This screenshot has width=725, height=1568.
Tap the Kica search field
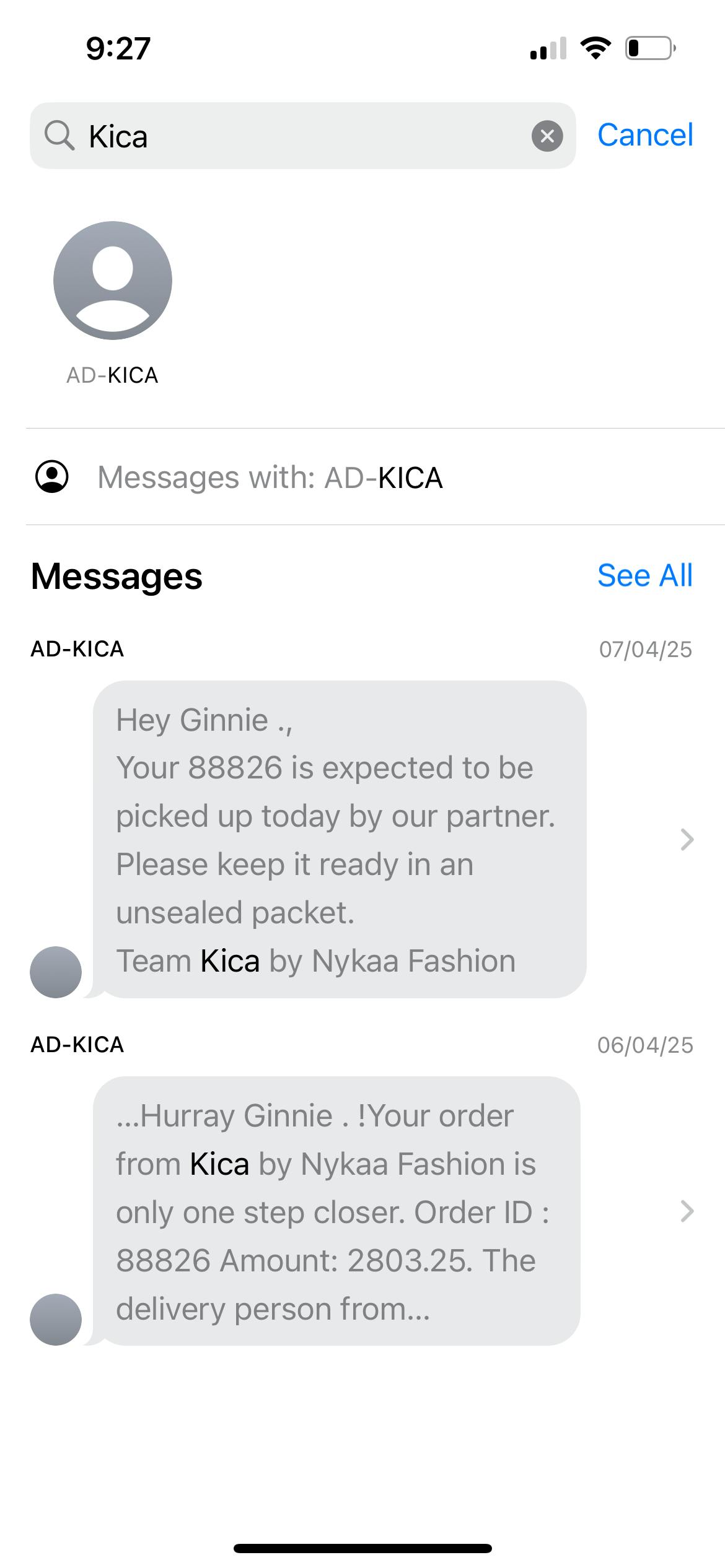tap(297, 136)
